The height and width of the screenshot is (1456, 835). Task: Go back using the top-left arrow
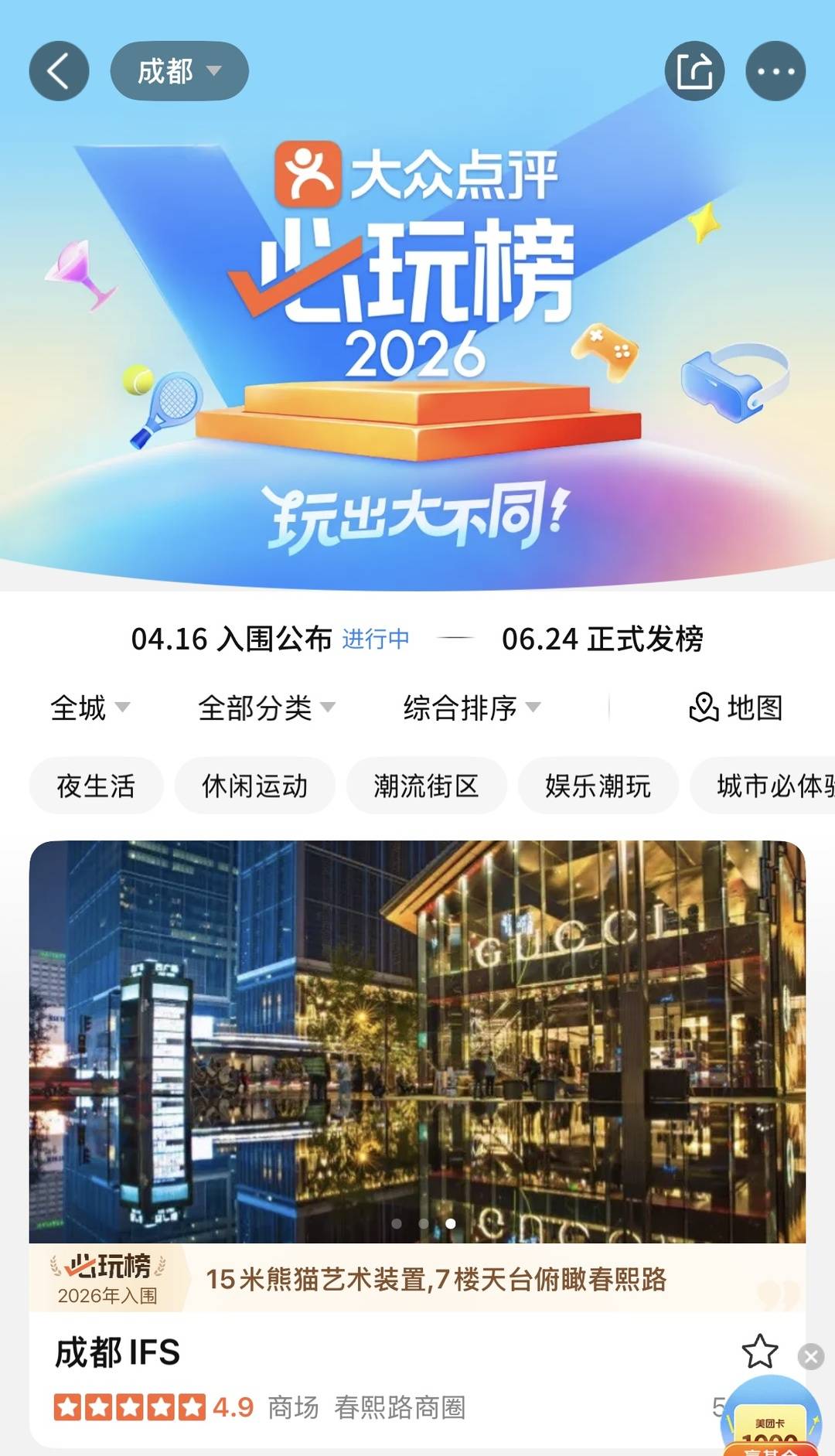[59, 71]
